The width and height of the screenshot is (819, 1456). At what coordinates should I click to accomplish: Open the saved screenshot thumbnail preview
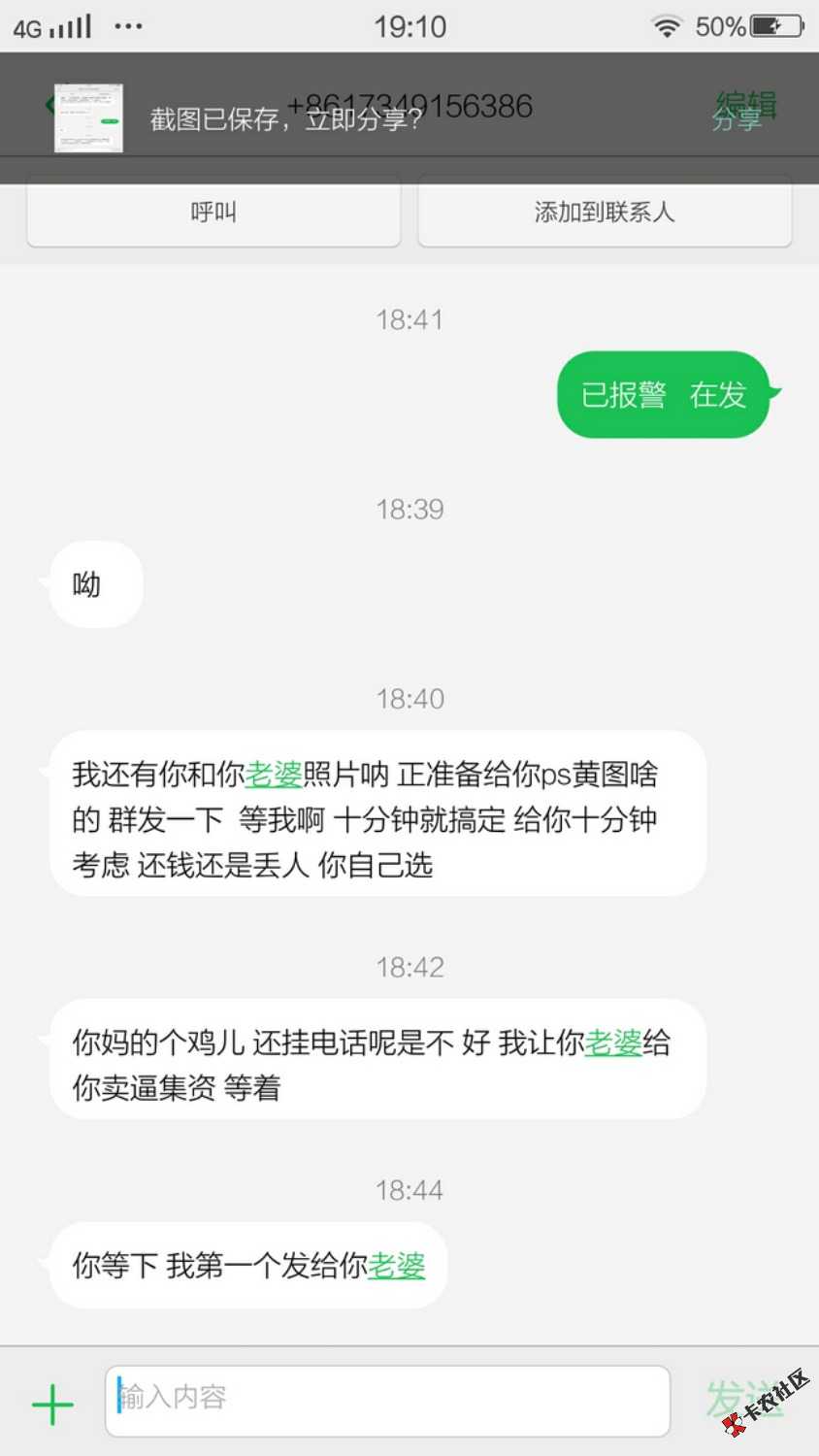[88, 118]
